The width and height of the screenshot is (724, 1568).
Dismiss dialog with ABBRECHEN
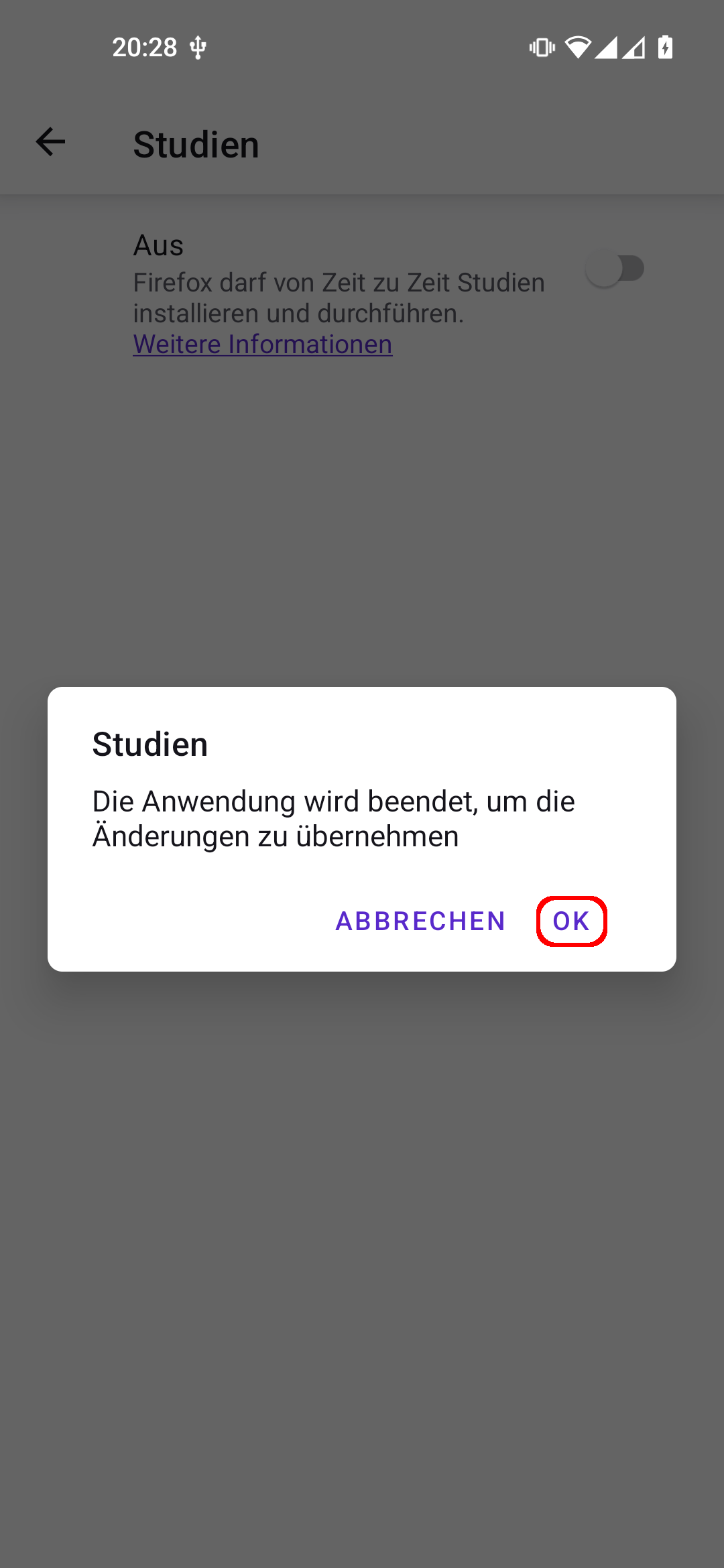(420, 921)
